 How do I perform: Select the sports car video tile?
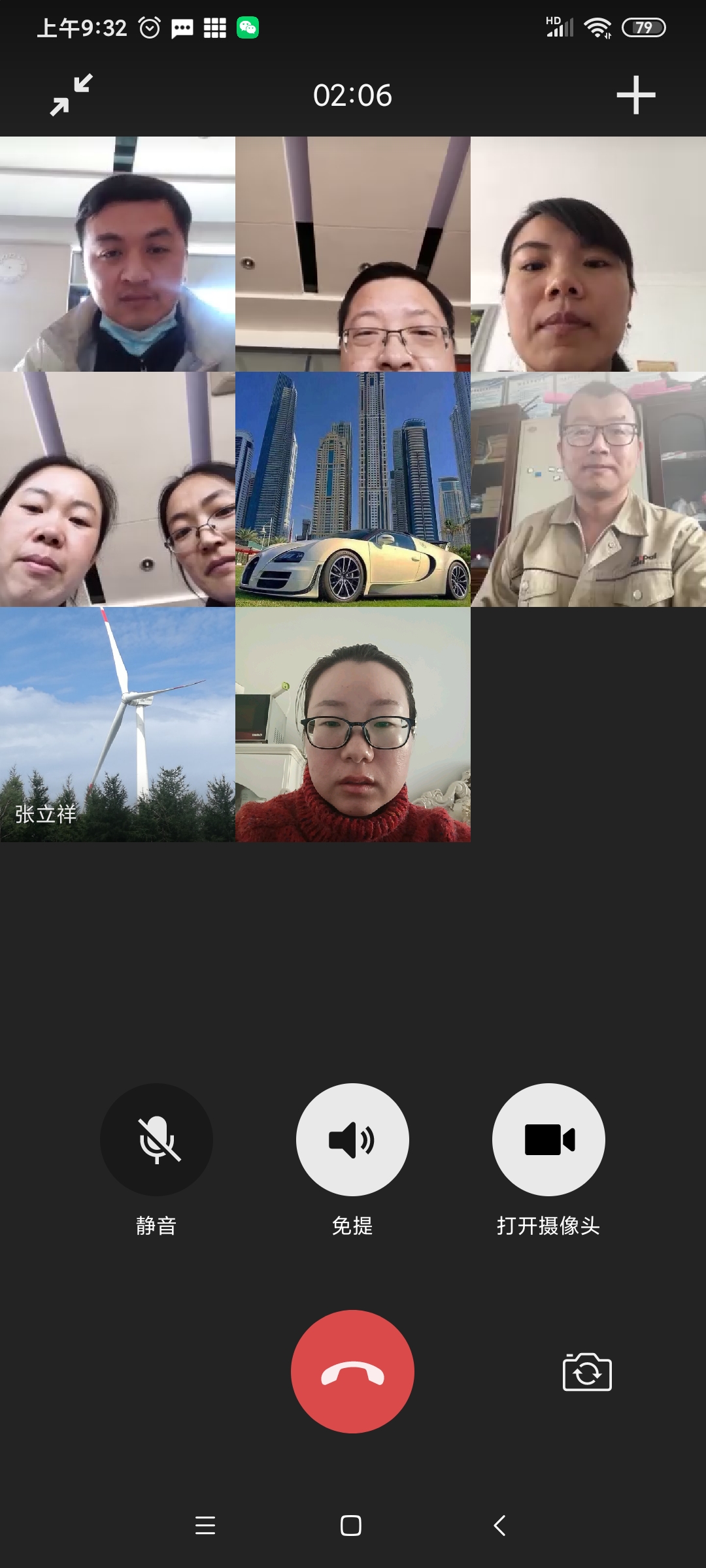[353, 489]
